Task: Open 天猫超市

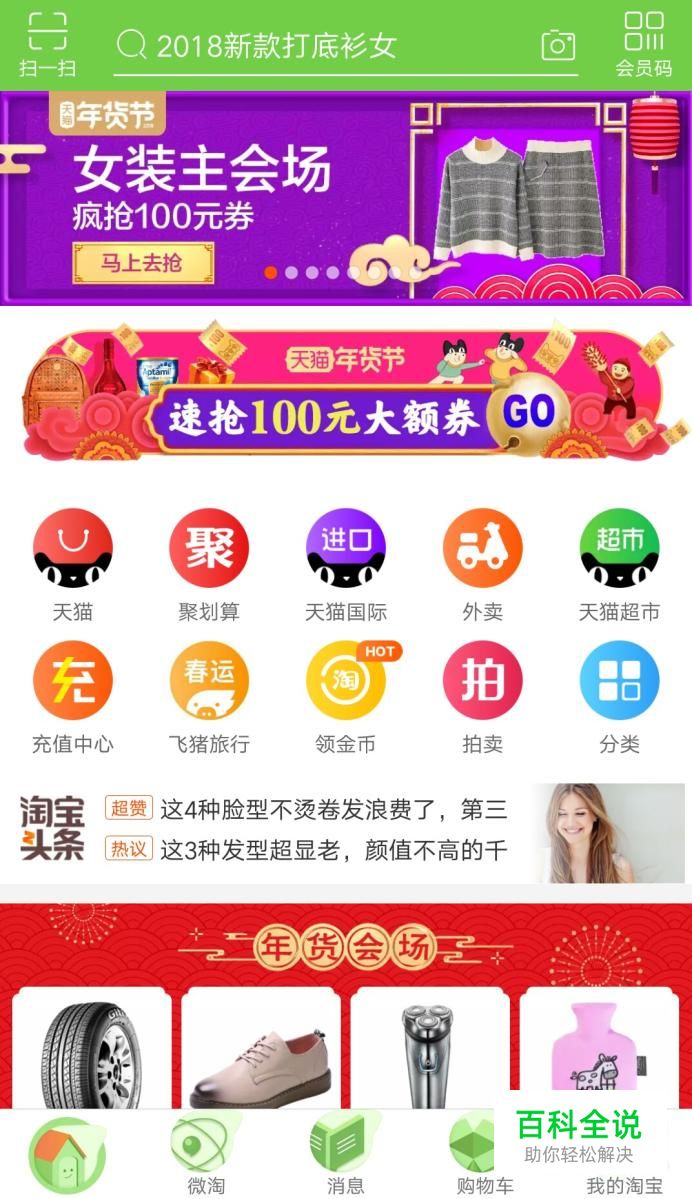Action: tap(619, 564)
